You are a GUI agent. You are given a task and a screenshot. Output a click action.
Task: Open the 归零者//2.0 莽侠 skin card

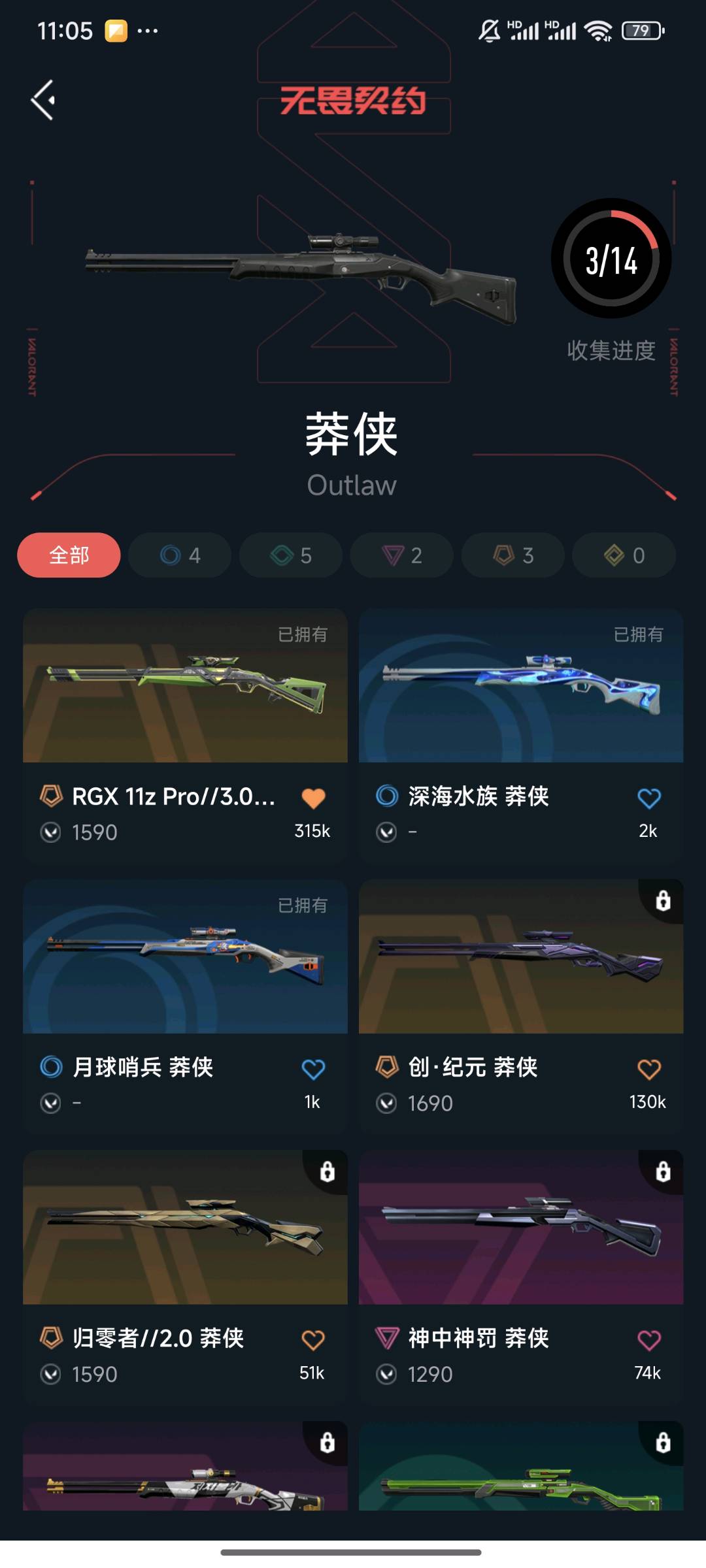pyautogui.click(x=185, y=1228)
